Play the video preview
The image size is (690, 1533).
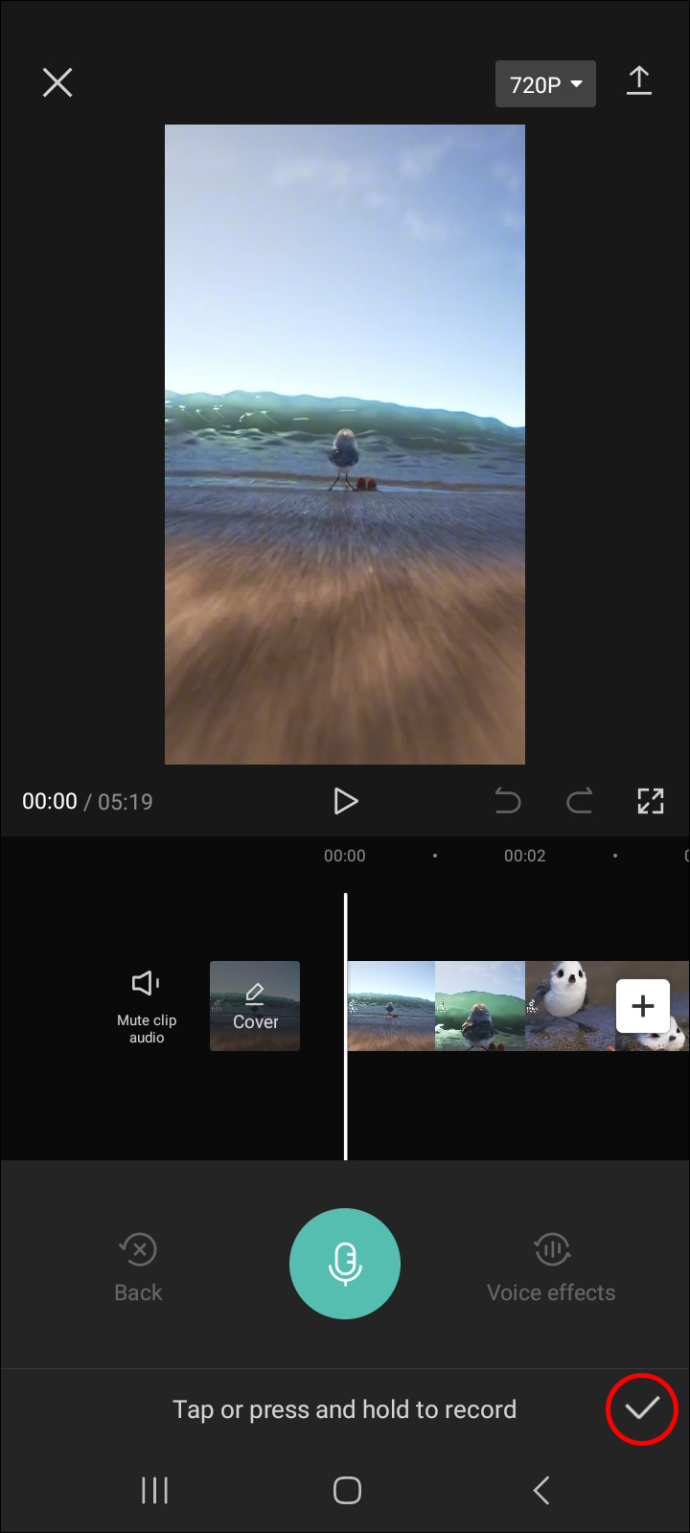tap(345, 801)
